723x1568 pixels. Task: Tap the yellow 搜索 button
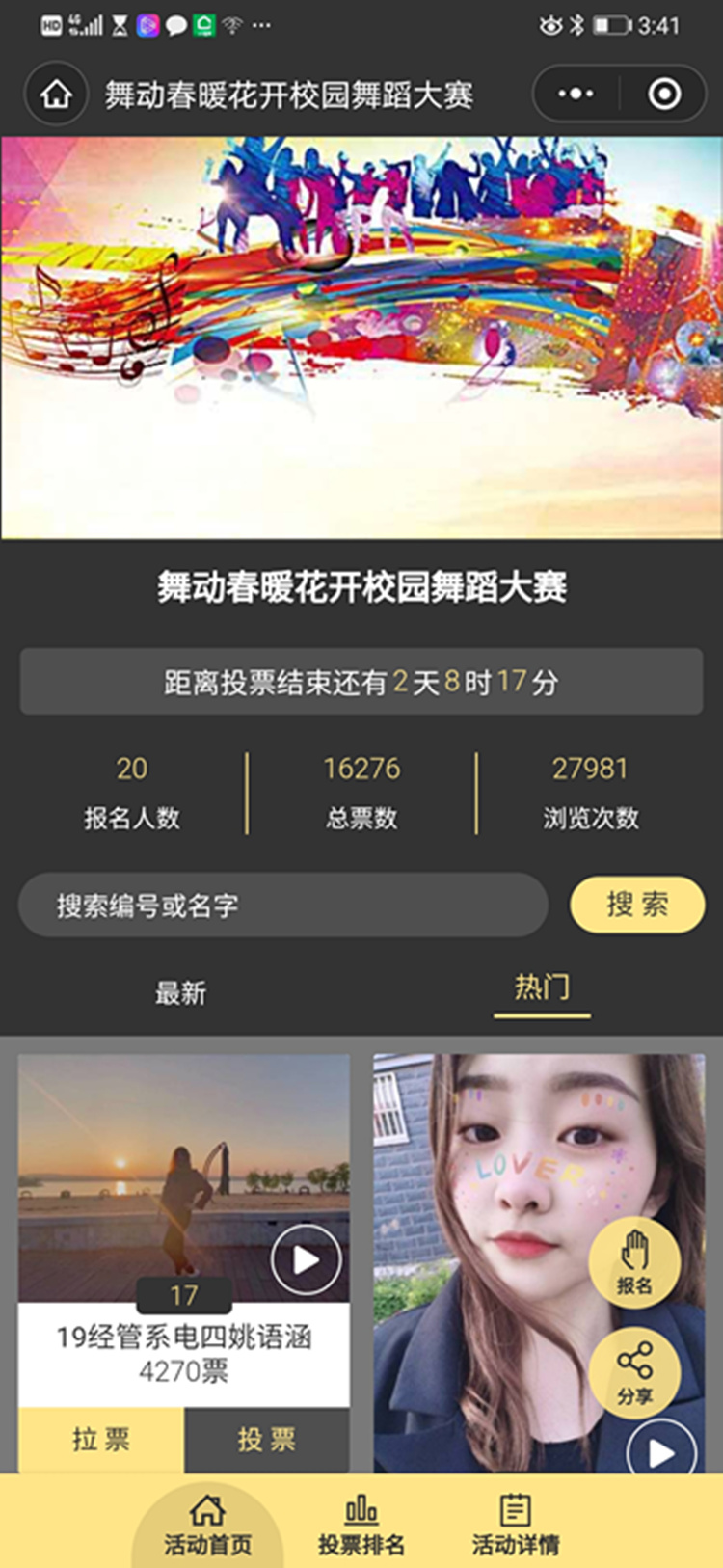pyautogui.click(x=637, y=905)
